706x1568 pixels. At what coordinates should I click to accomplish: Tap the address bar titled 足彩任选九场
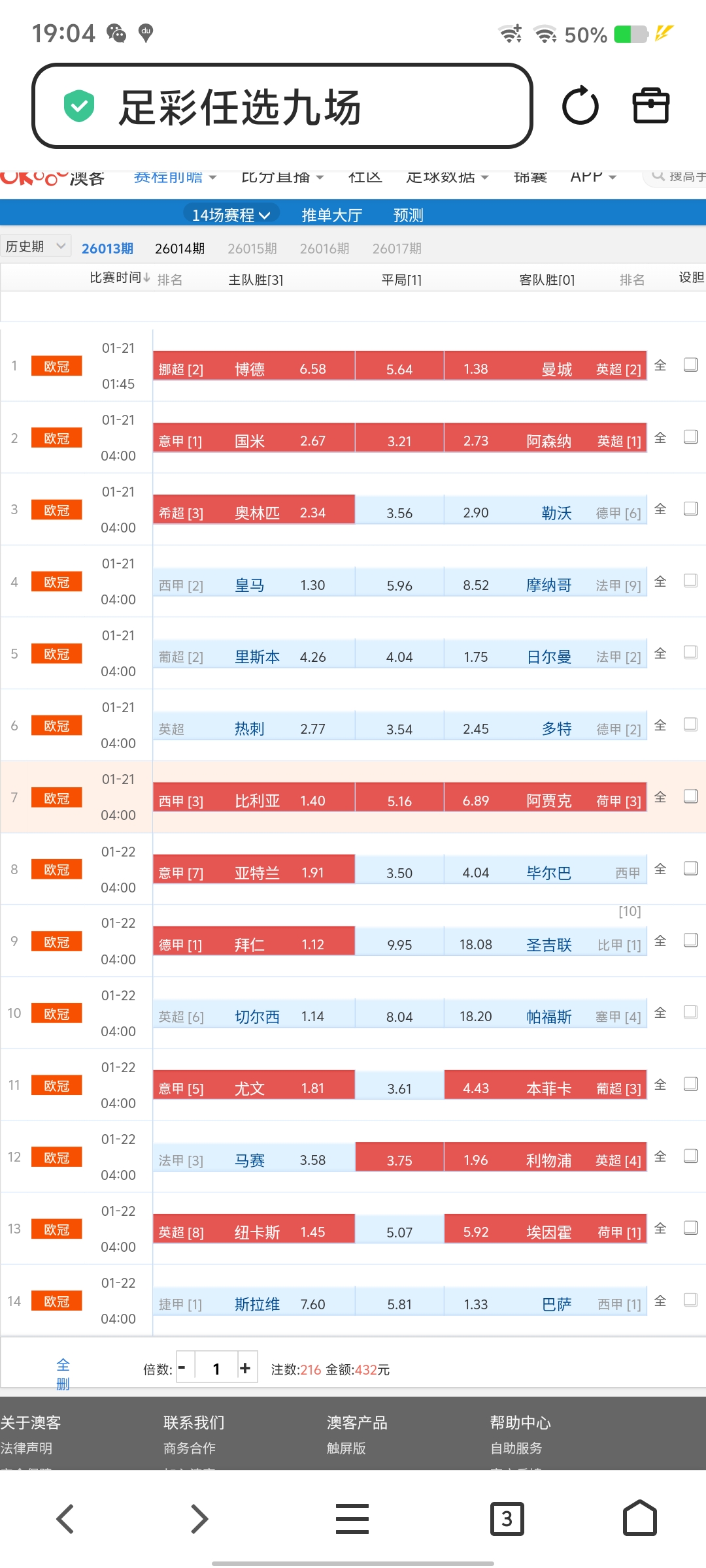[x=282, y=106]
